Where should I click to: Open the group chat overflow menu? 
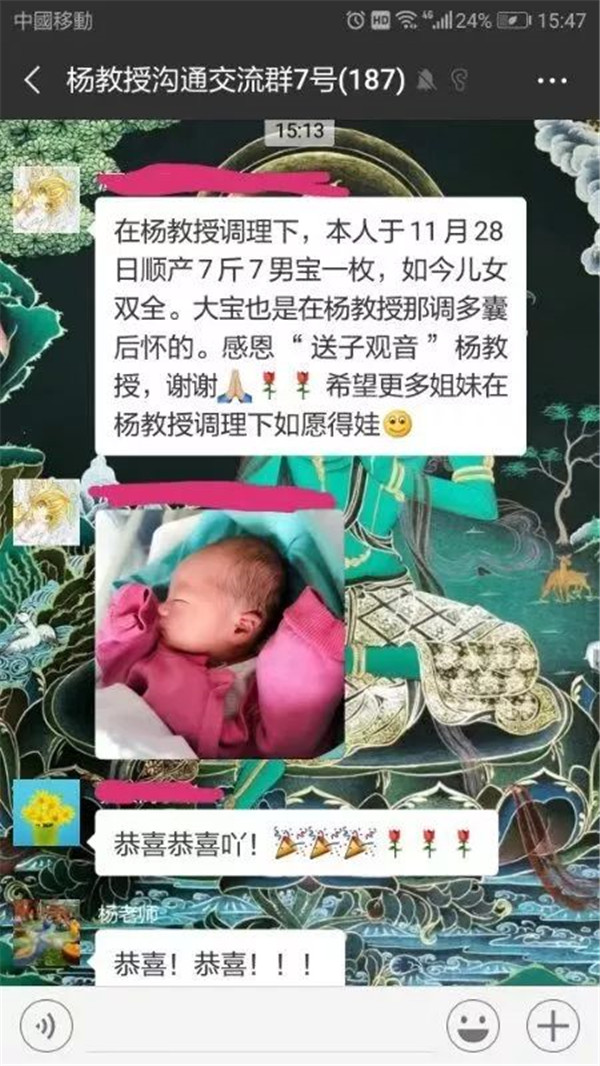coord(551,80)
